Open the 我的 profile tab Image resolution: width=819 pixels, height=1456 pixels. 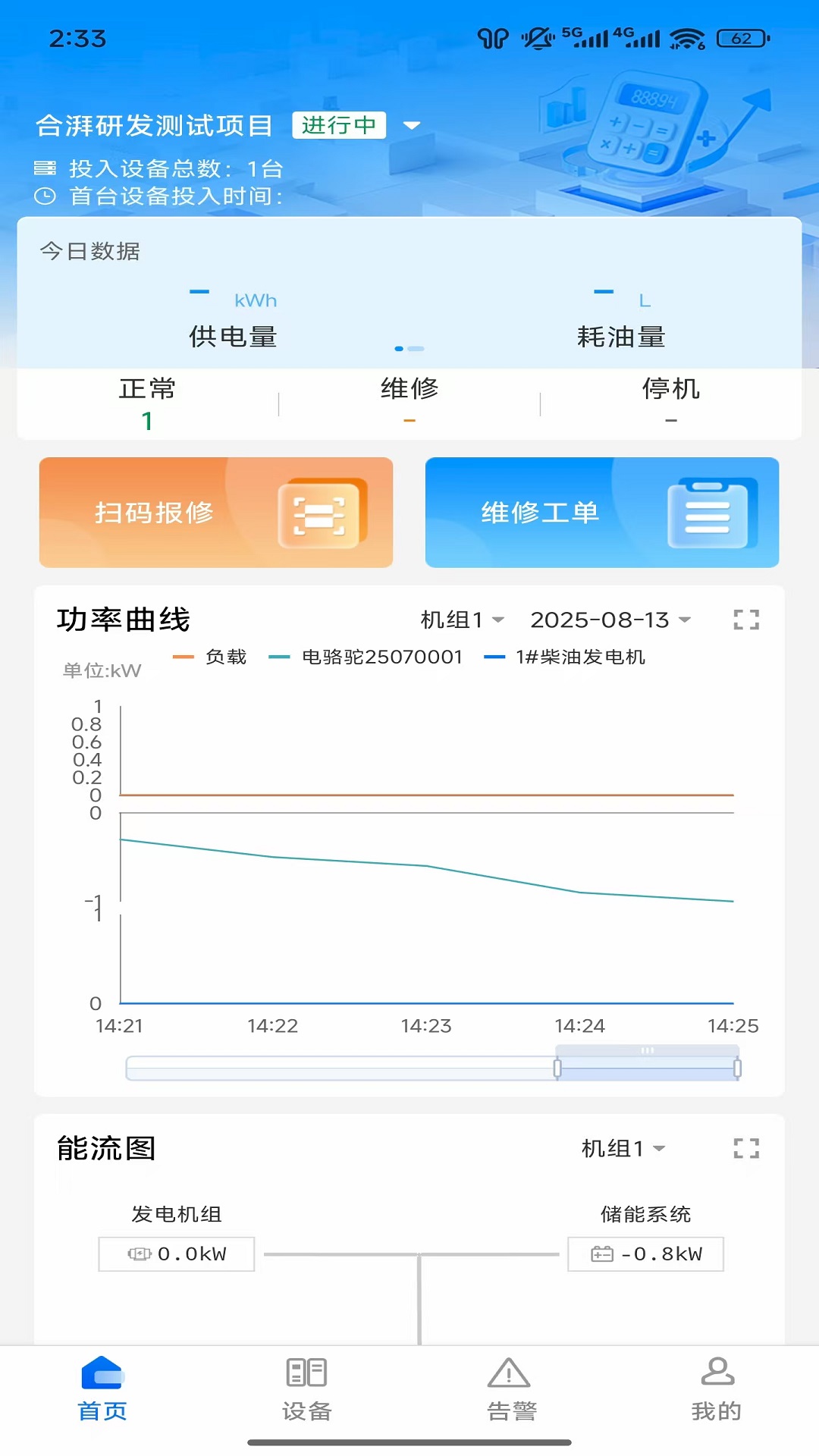[717, 1389]
